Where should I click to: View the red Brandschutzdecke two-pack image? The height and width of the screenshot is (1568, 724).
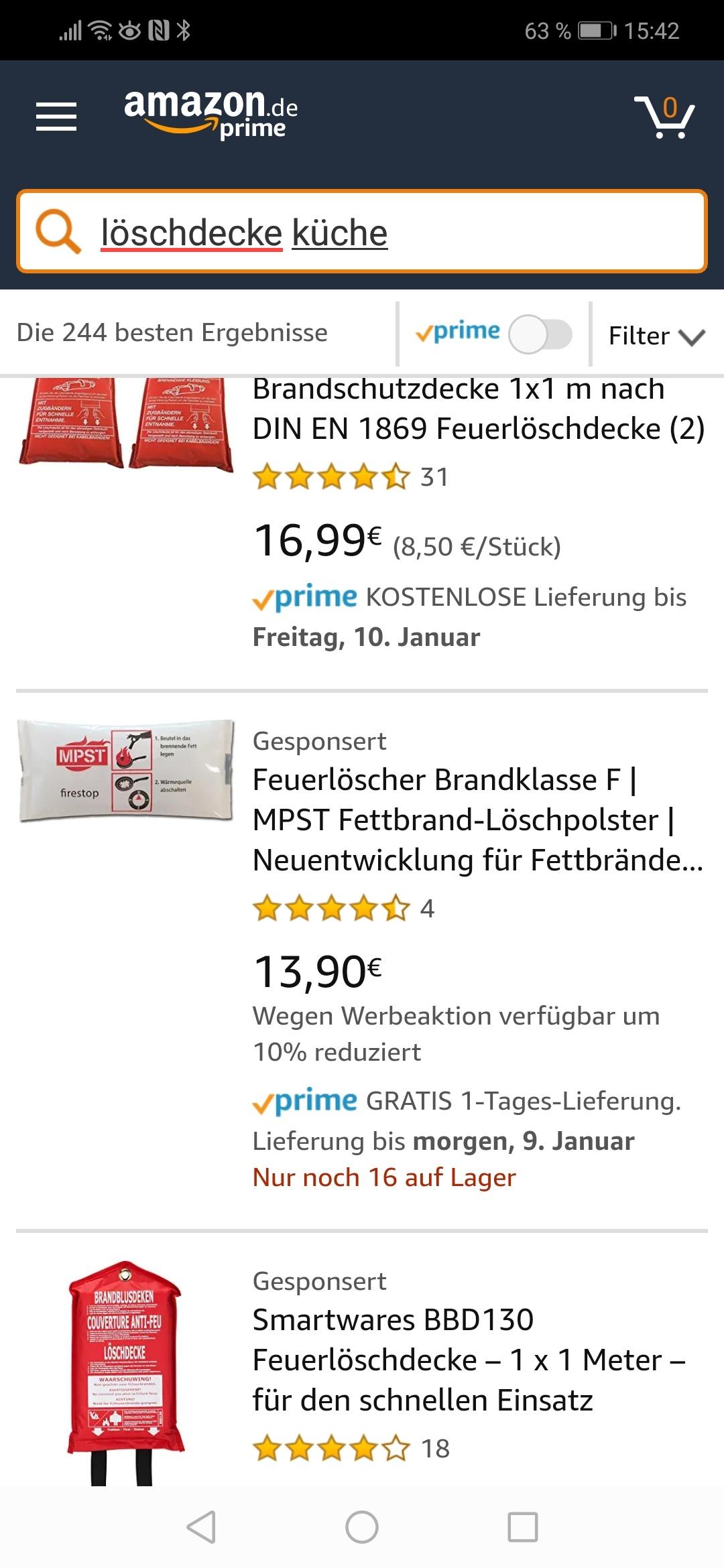(126, 422)
